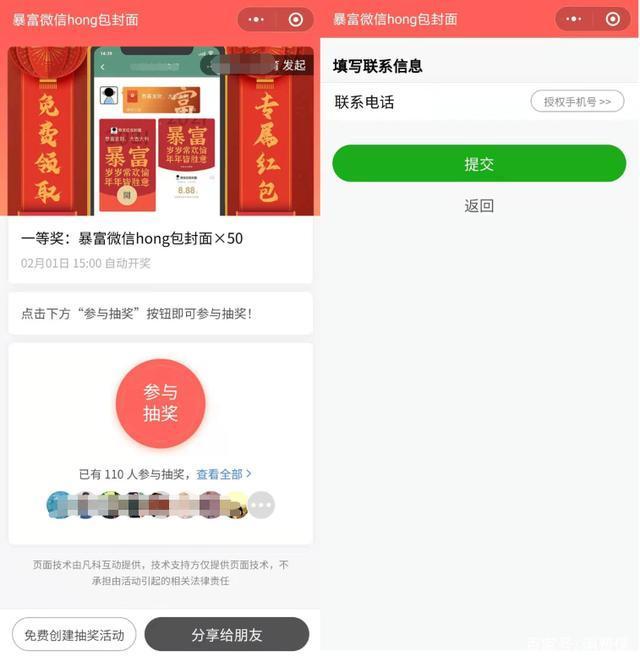The height and width of the screenshot is (662, 640).
Task: Open more menu on 填写联系信息 page
Action: pyautogui.click(x=573, y=19)
